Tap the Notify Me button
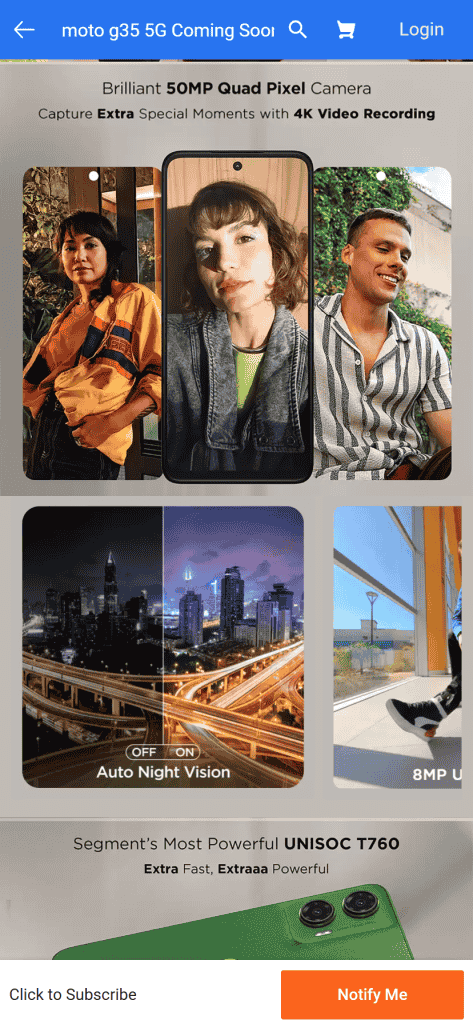Viewport: 473px width, 1024px height. pos(372,995)
